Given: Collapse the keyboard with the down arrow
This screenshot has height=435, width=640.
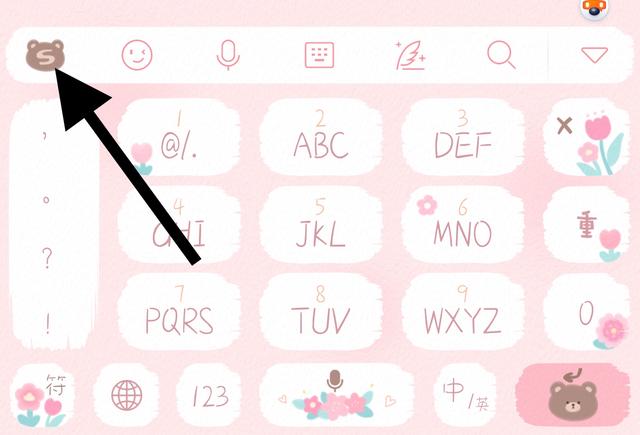Looking at the screenshot, I should (595, 55).
